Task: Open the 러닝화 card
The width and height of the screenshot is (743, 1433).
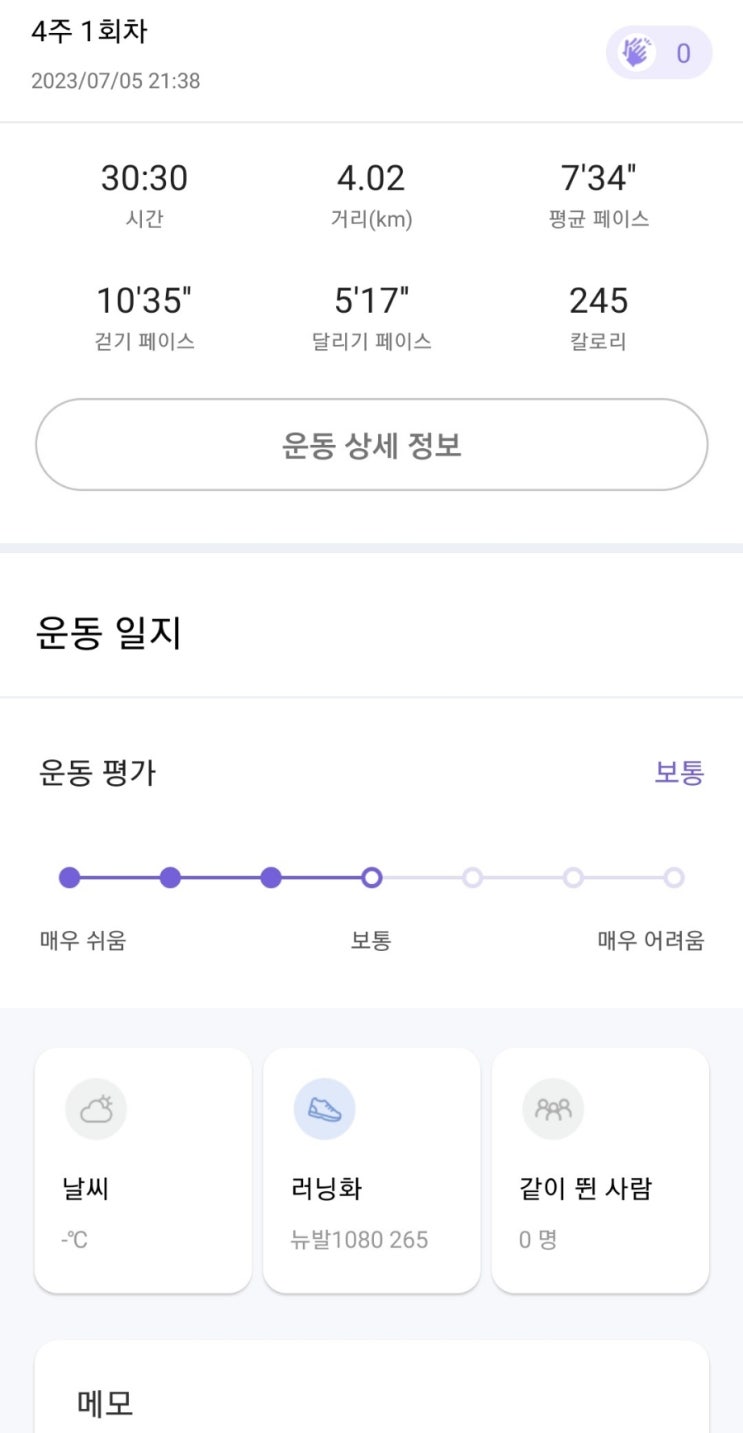Action: (x=371, y=1170)
